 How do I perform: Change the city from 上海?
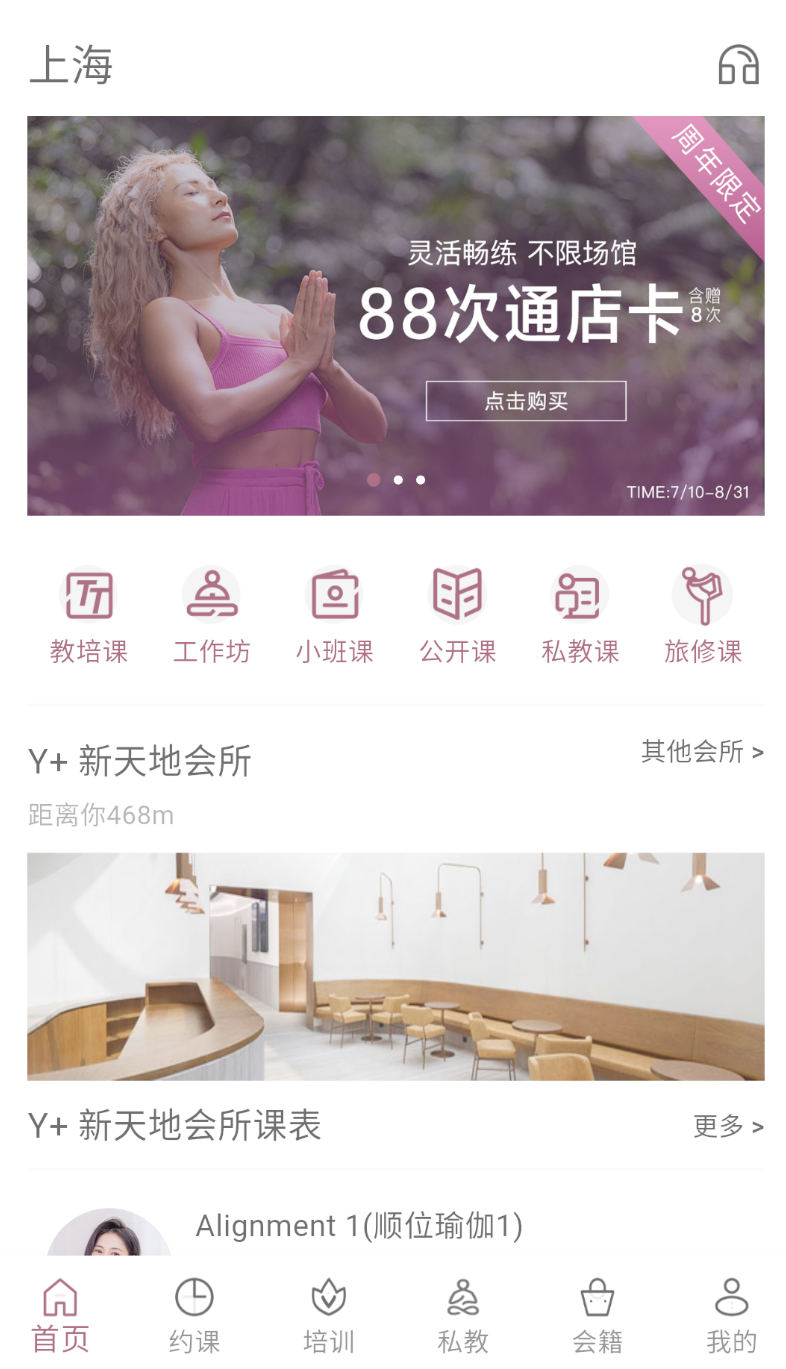(x=71, y=66)
